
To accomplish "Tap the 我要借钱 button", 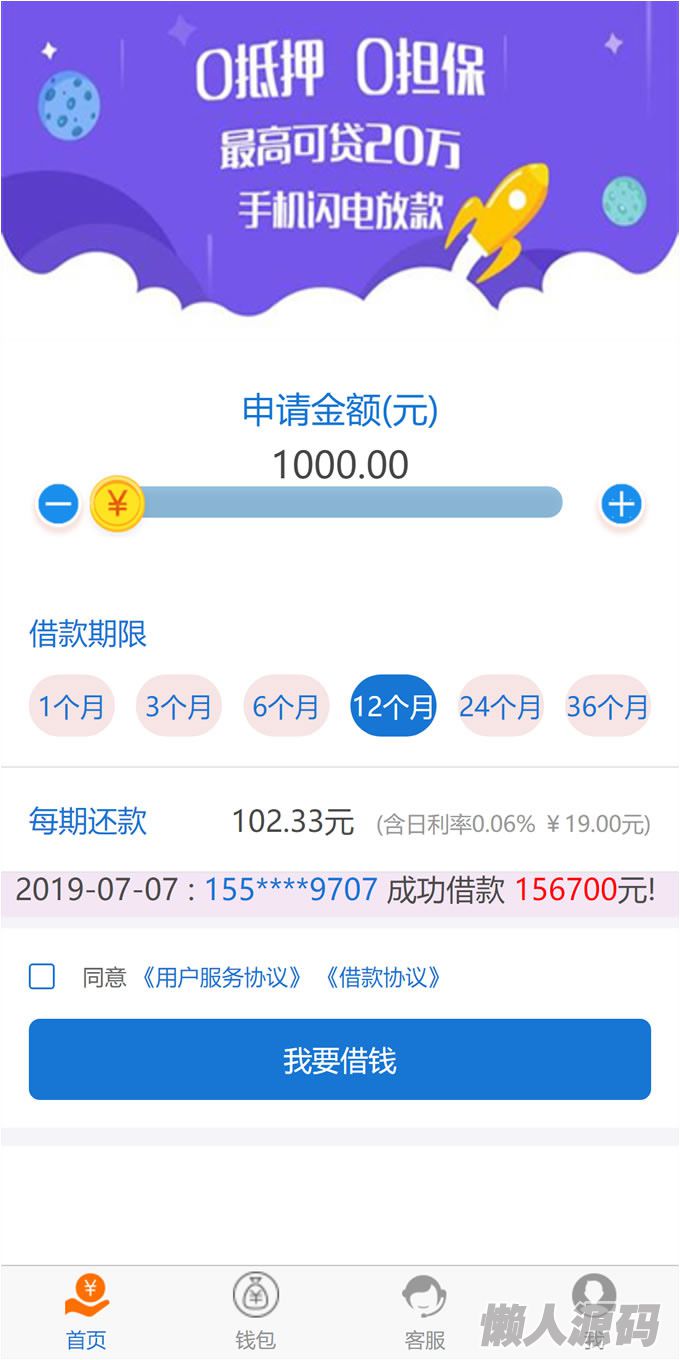I will pos(340,1060).
